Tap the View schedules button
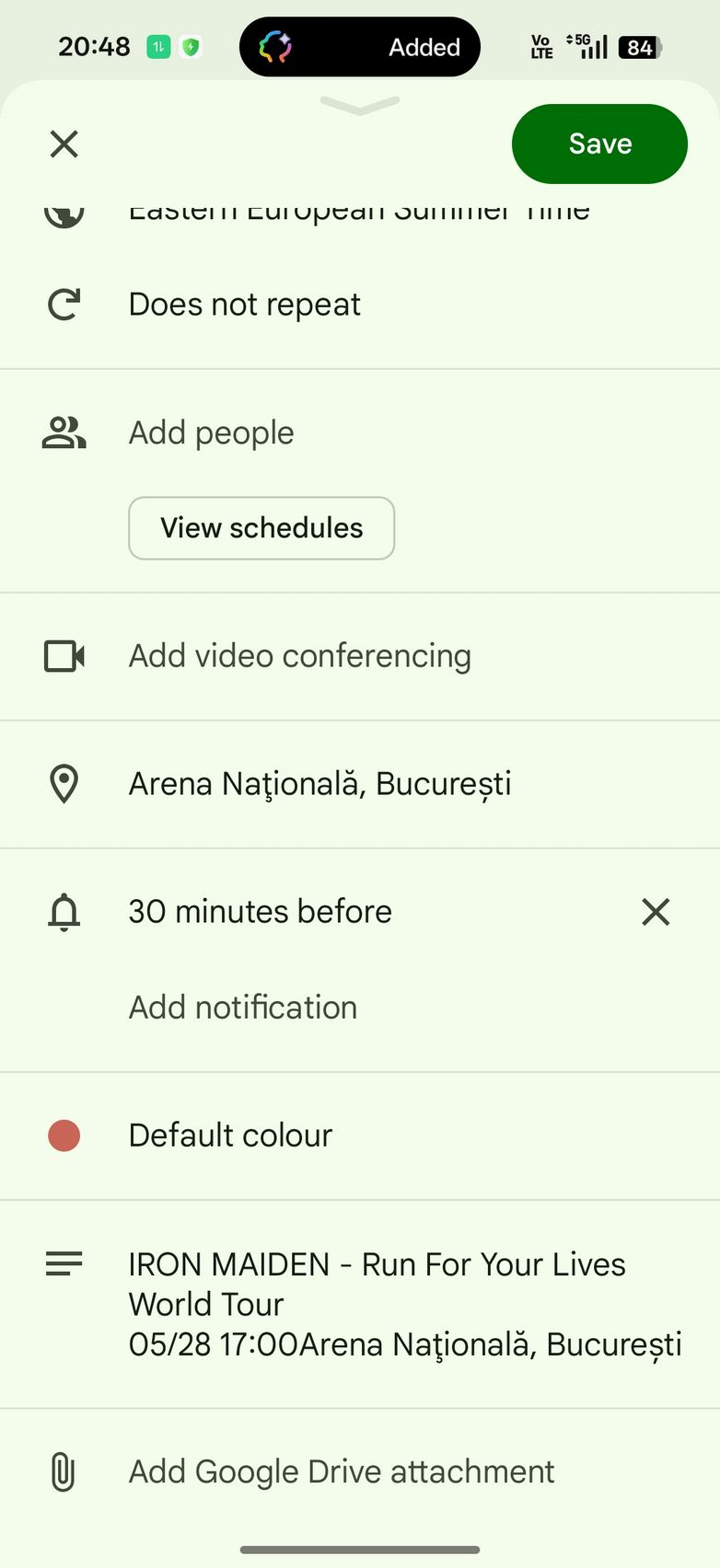720x1568 pixels. coord(261,528)
